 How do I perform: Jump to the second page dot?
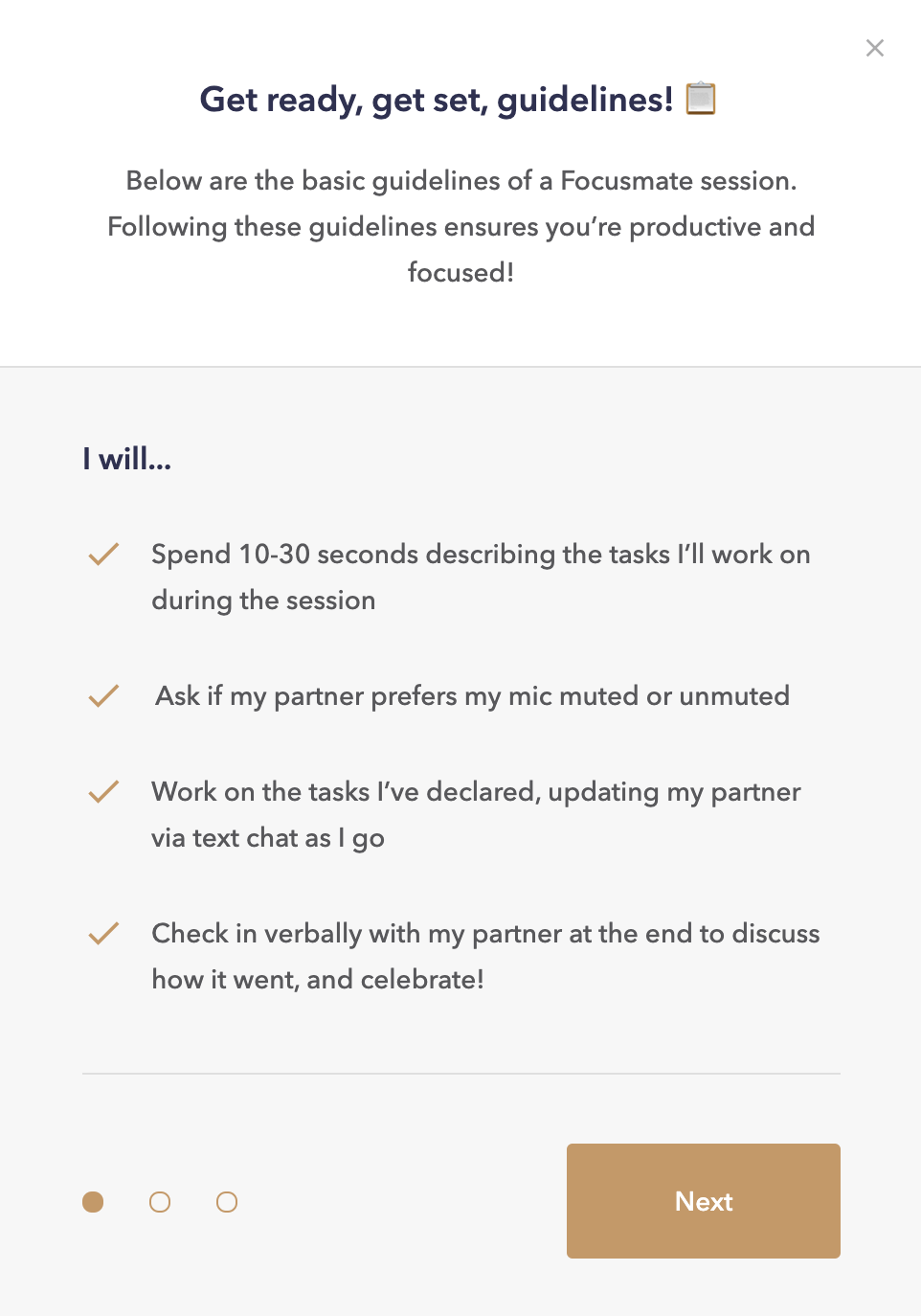click(160, 1202)
